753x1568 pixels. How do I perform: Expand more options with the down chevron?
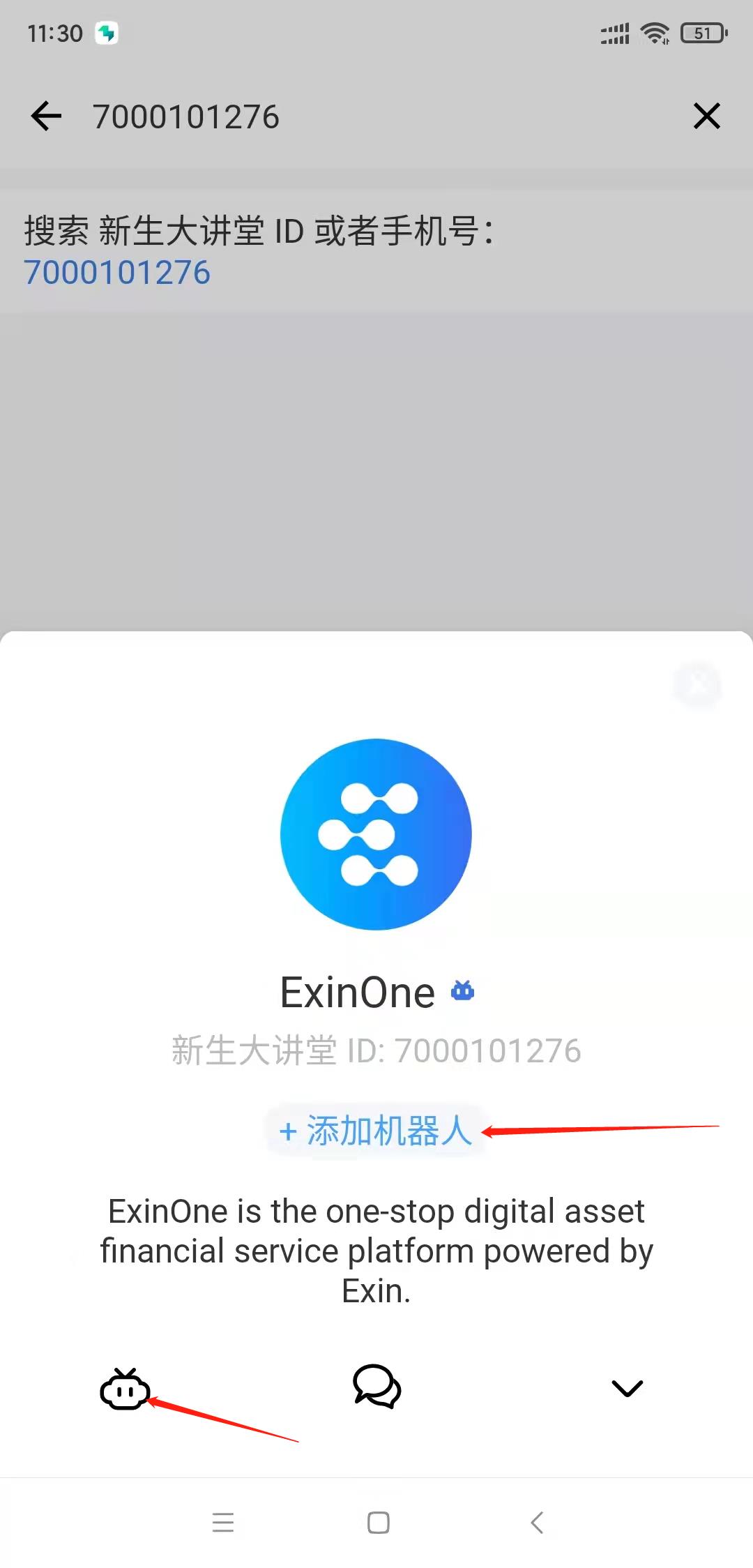click(627, 1388)
